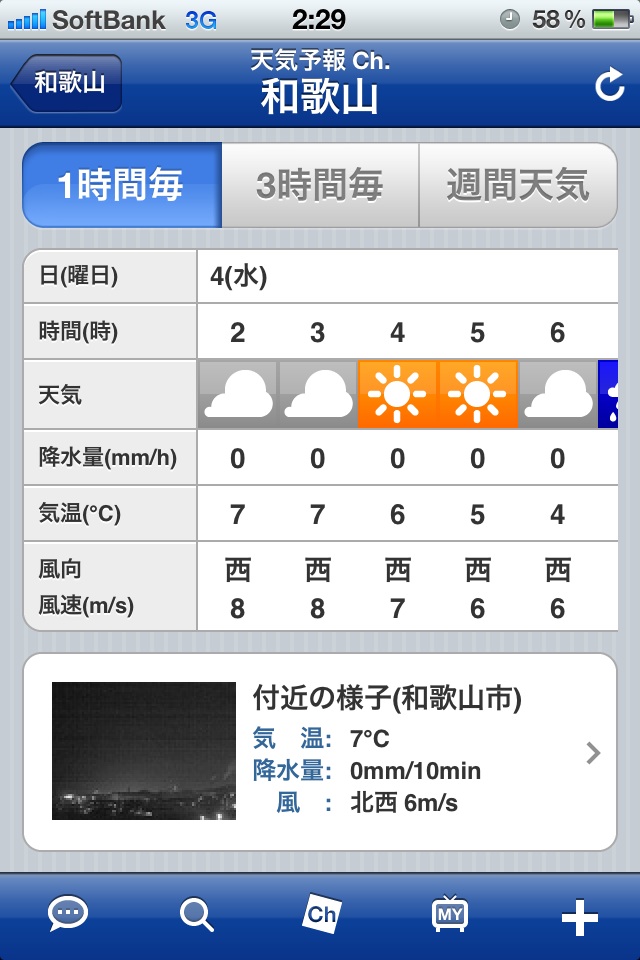The image size is (640, 960).
Task: Refresh the weather forecast
Action: (x=609, y=86)
